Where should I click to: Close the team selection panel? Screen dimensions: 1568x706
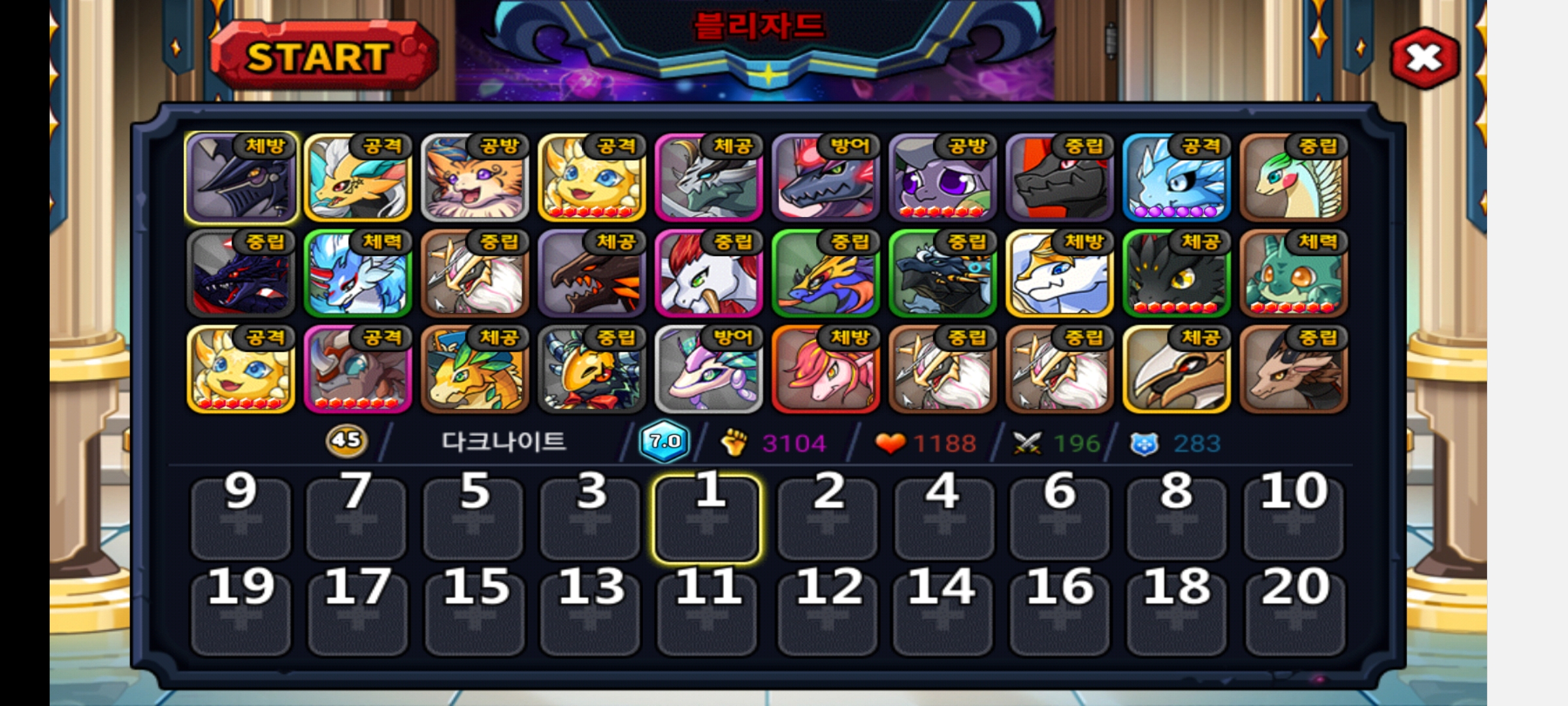click(1424, 58)
